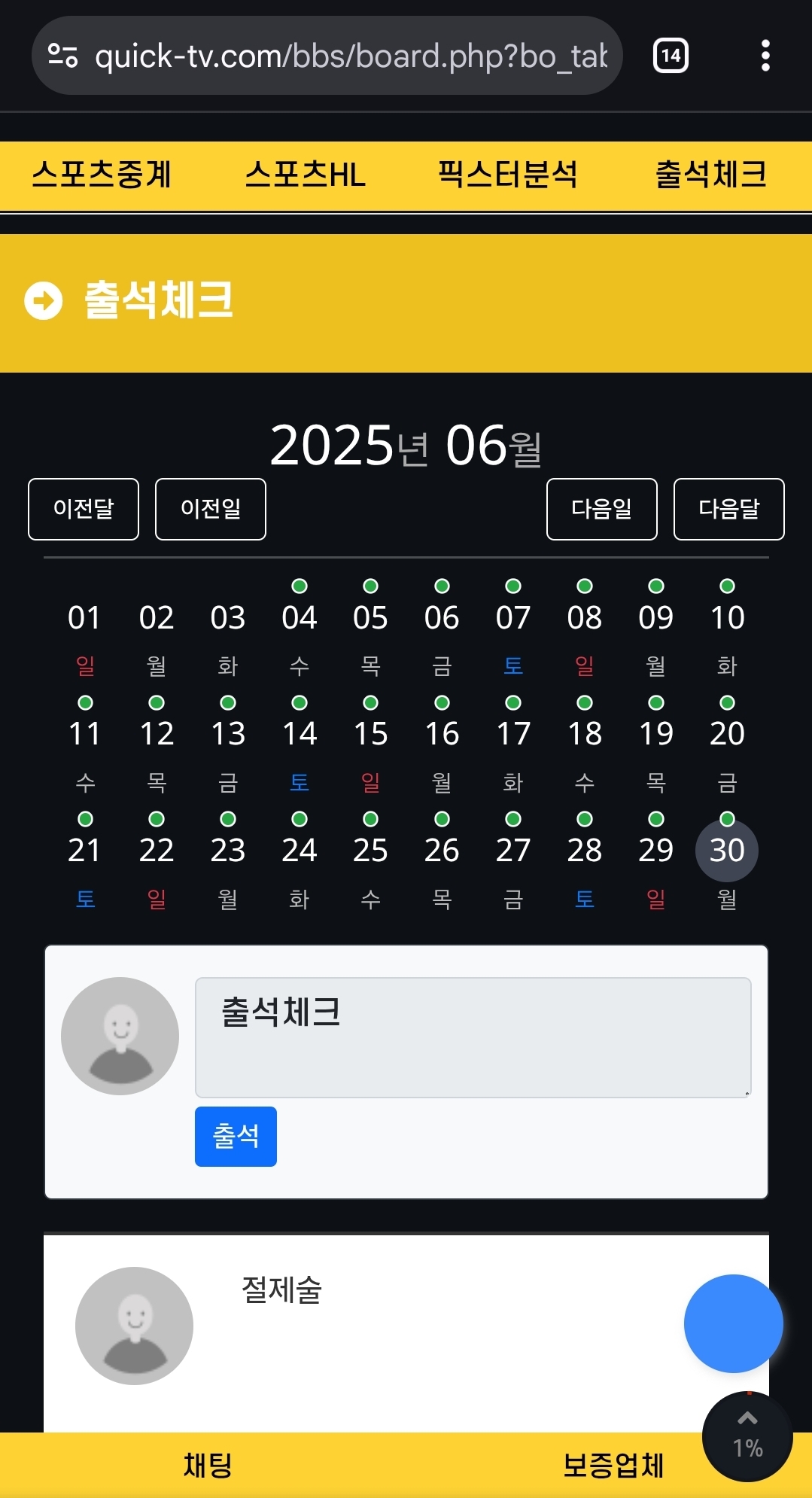
Task: Open the browser tab switcher
Action: click(671, 56)
